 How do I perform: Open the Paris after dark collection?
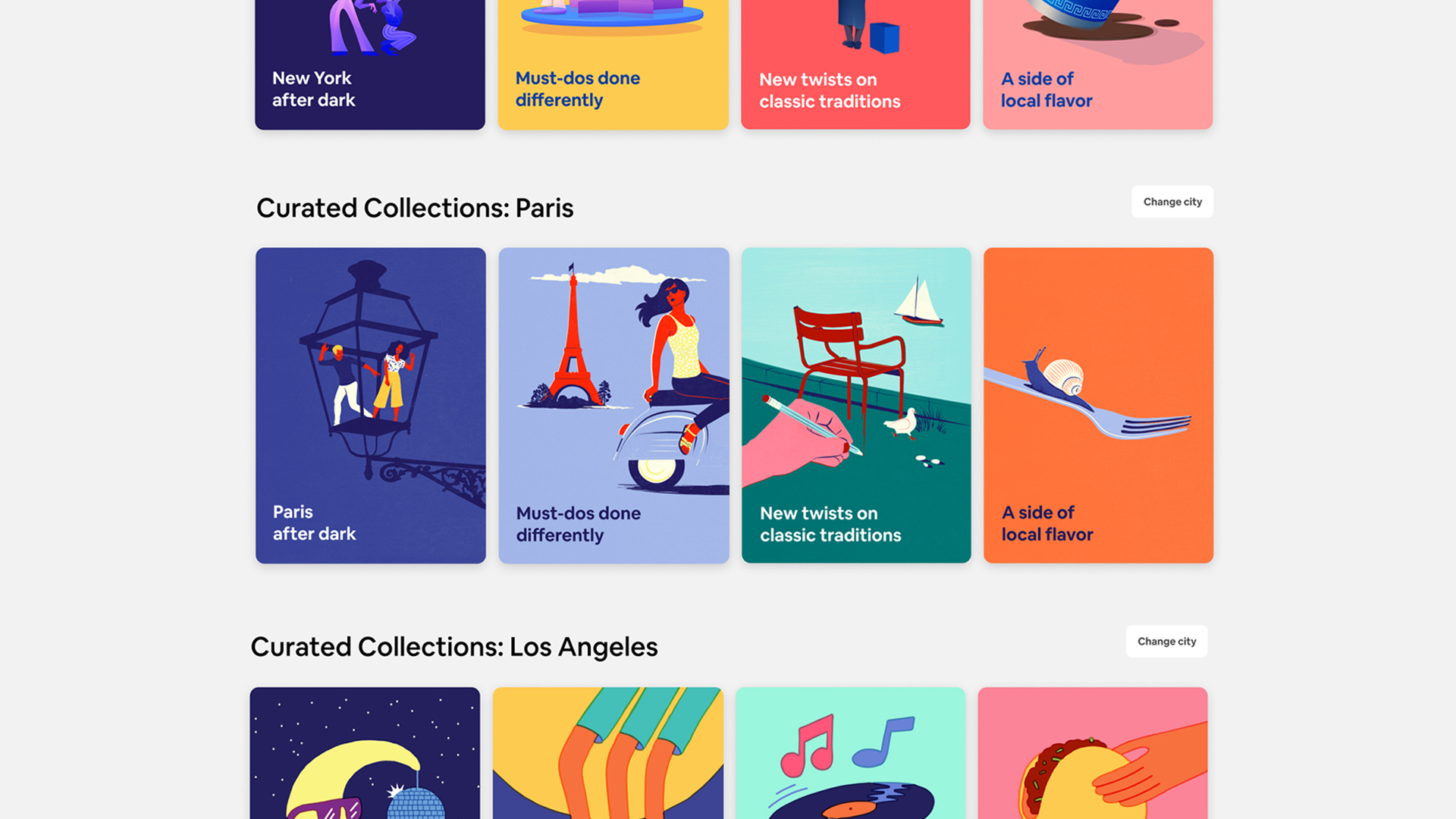(x=370, y=405)
